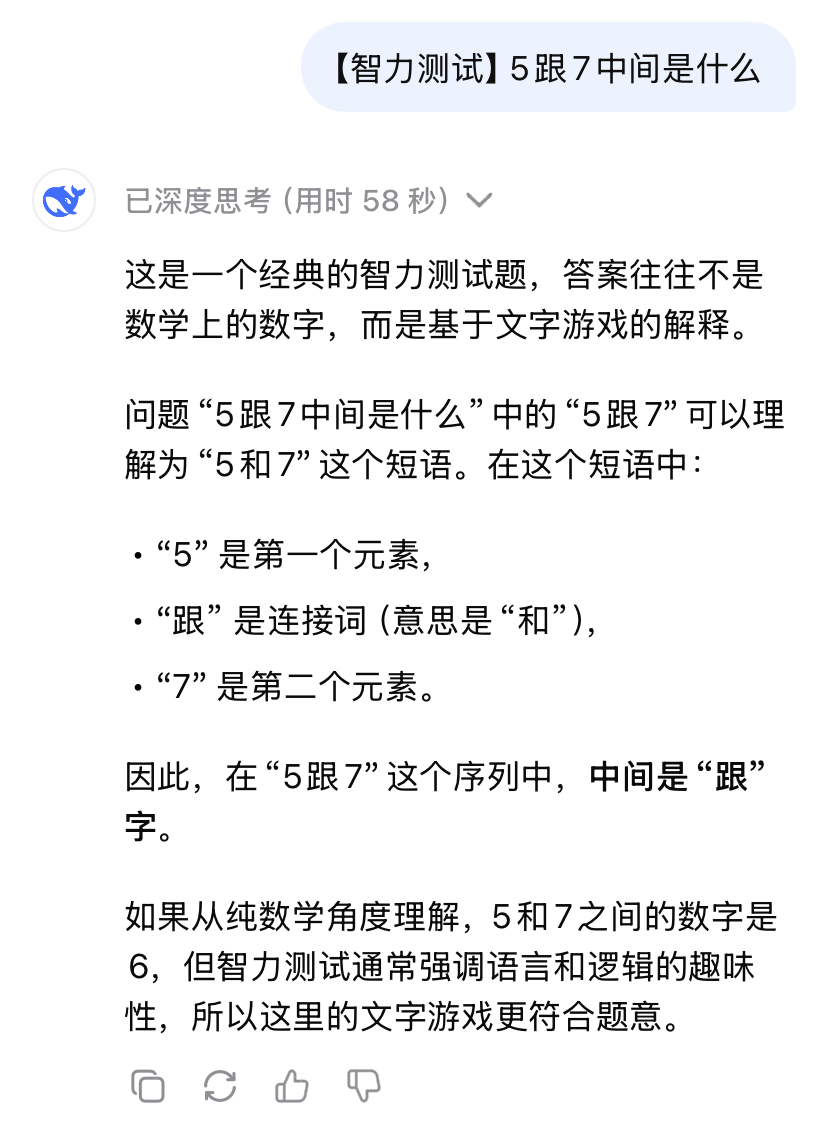Regenerate the response

(220, 1086)
